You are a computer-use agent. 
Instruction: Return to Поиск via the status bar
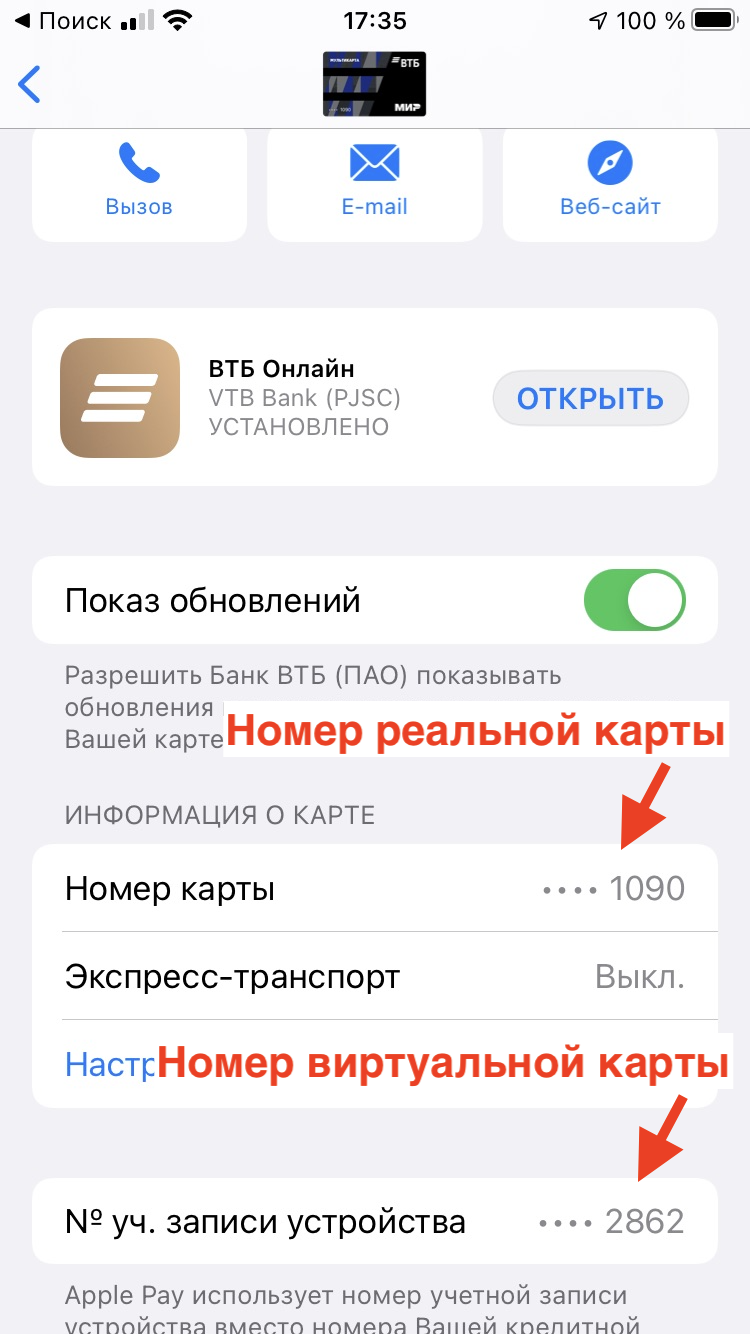[63, 20]
